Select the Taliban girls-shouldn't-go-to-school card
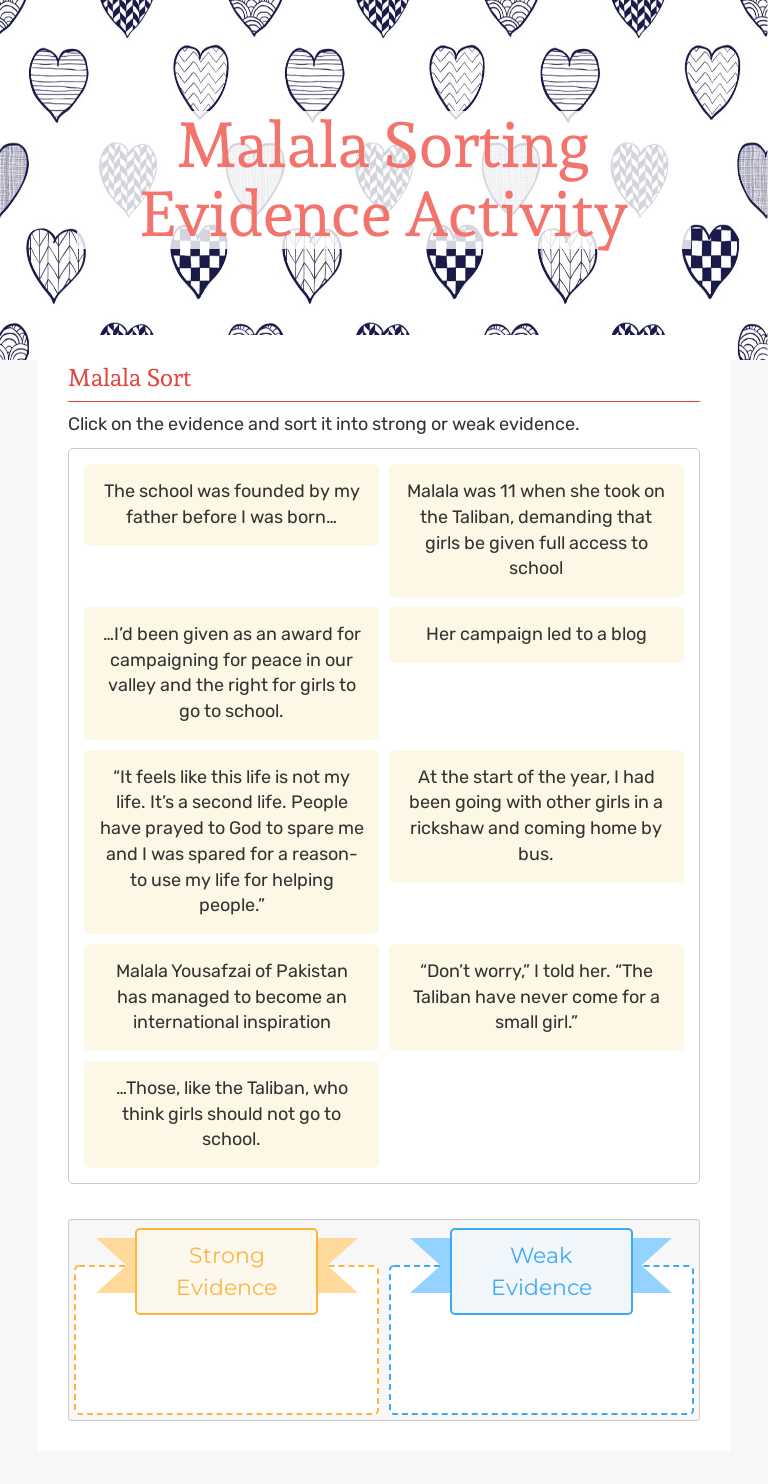Image resolution: width=768 pixels, height=1484 pixels. click(230, 1113)
